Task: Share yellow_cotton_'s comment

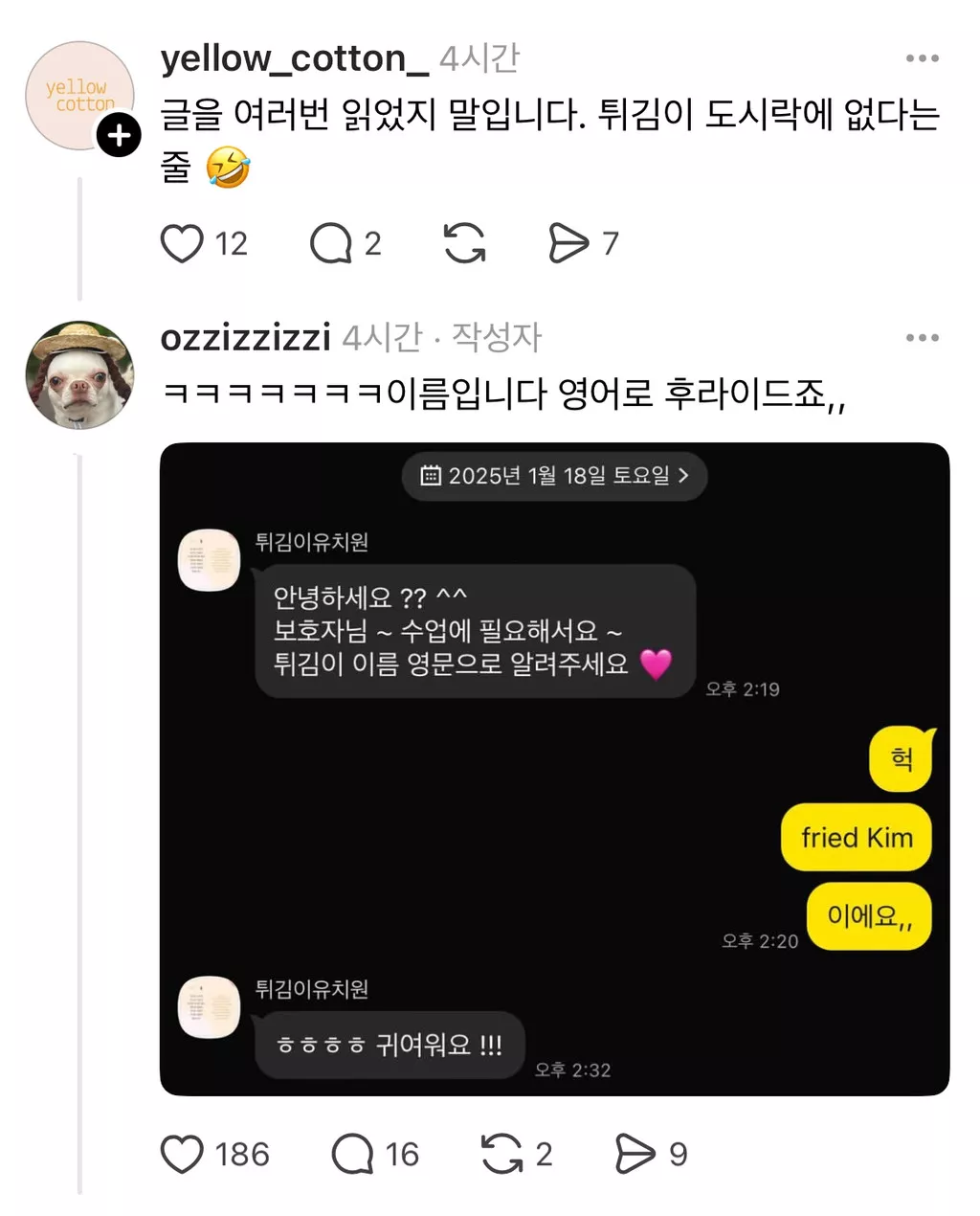Action: [x=568, y=243]
